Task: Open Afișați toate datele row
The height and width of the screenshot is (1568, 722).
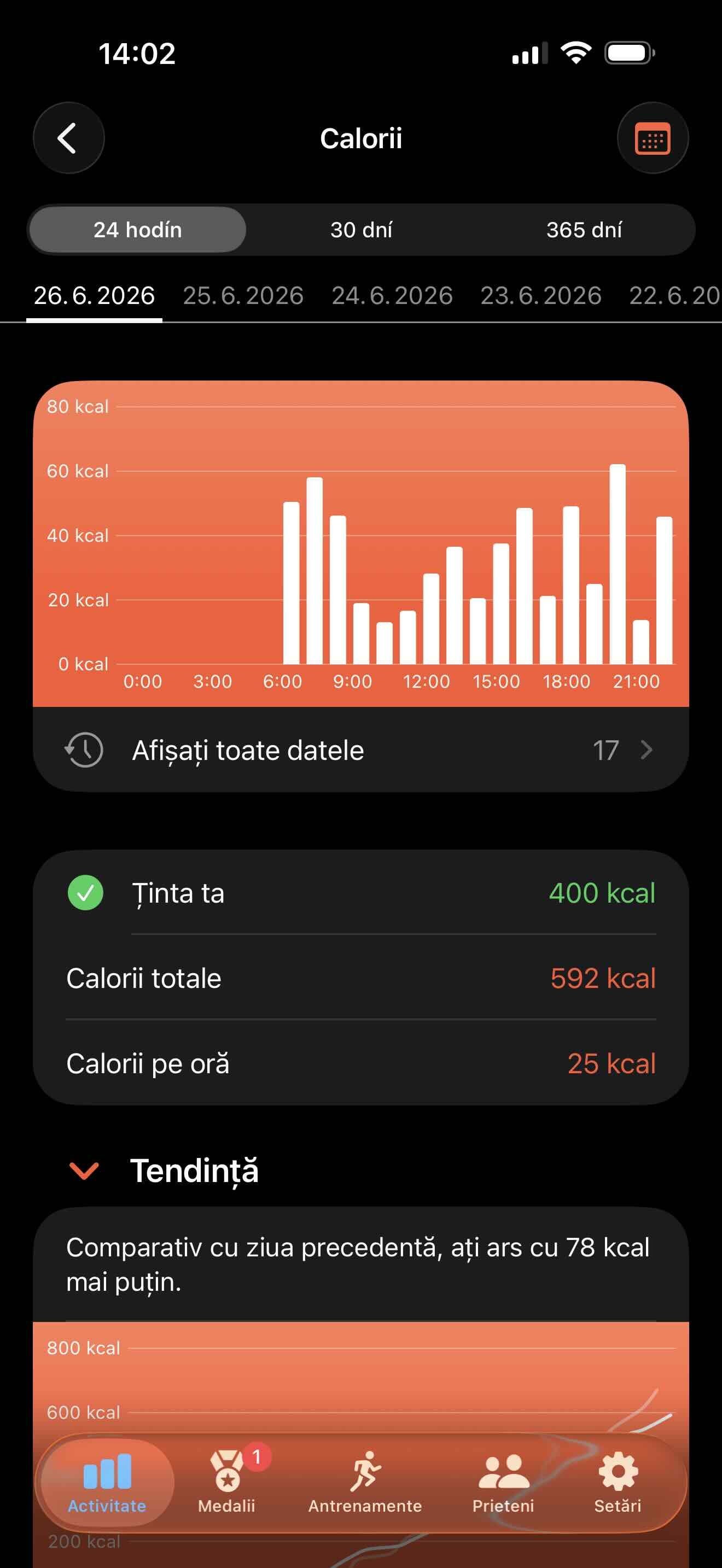Action: pos(361,750)
